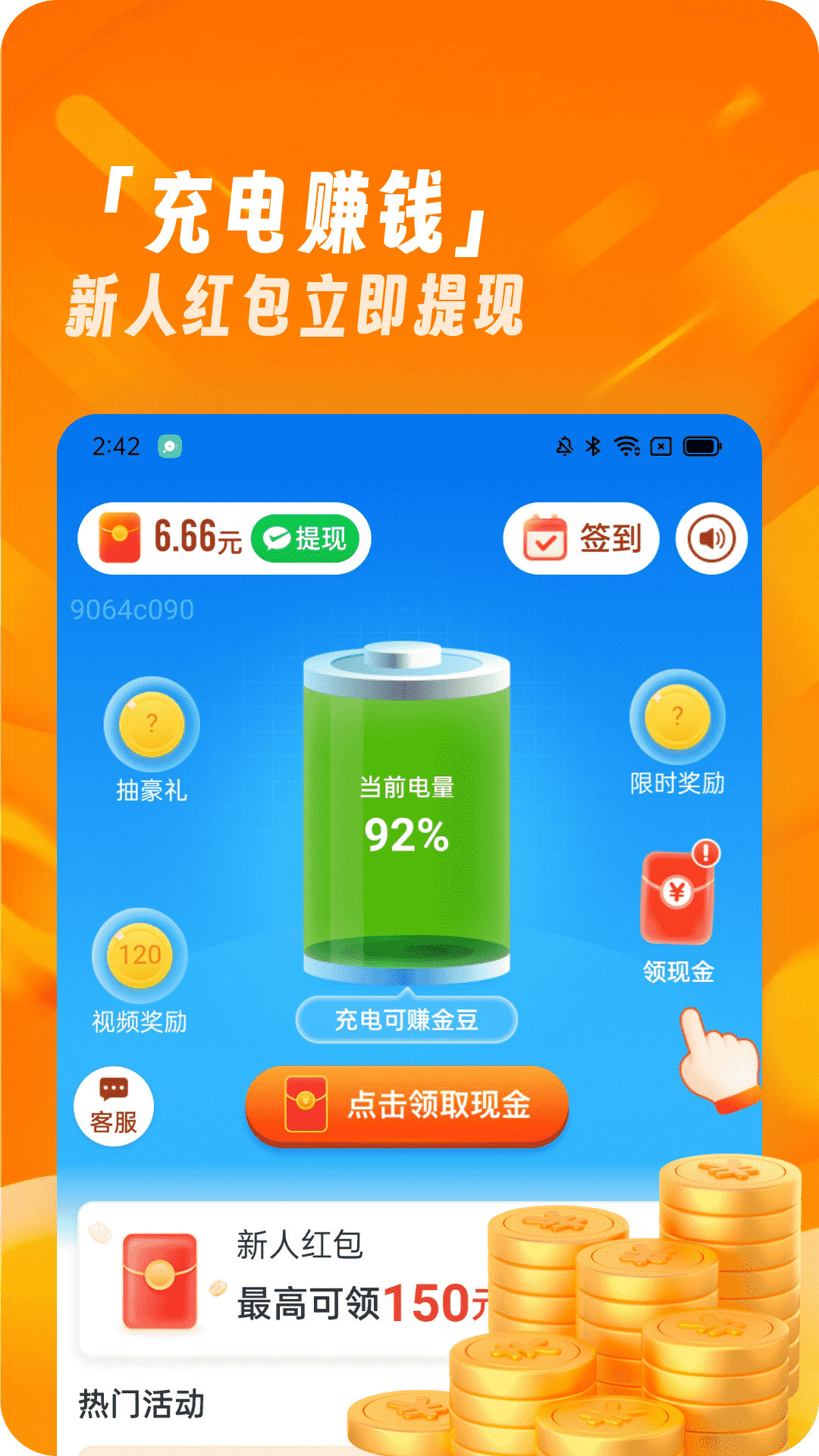Open the 签到 check-in calendar icon
Image resolution: width=819 pixels, height=1456 pixels.
579,538
